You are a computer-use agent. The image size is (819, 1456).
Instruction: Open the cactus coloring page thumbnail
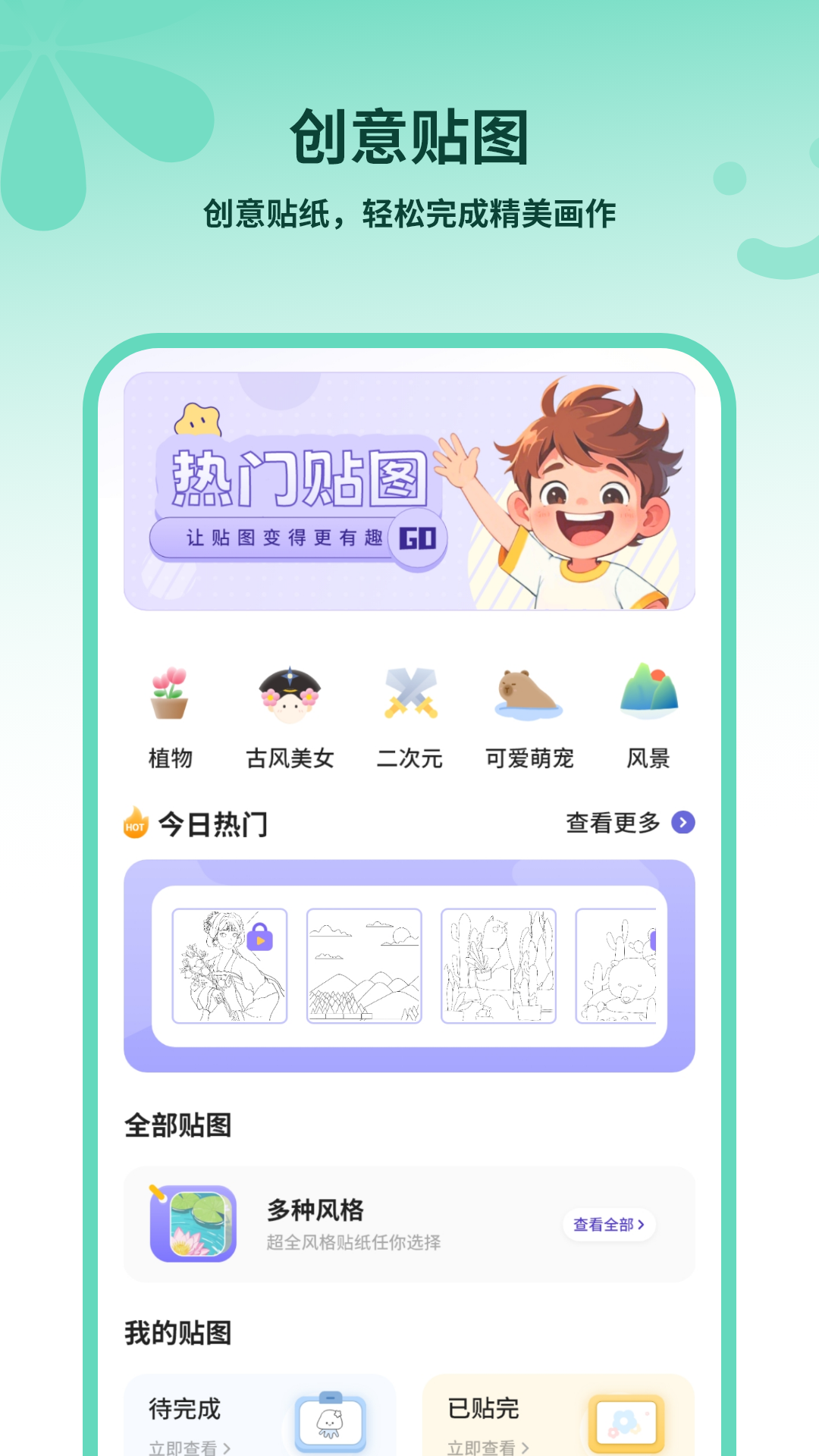[x=499, y=965]
